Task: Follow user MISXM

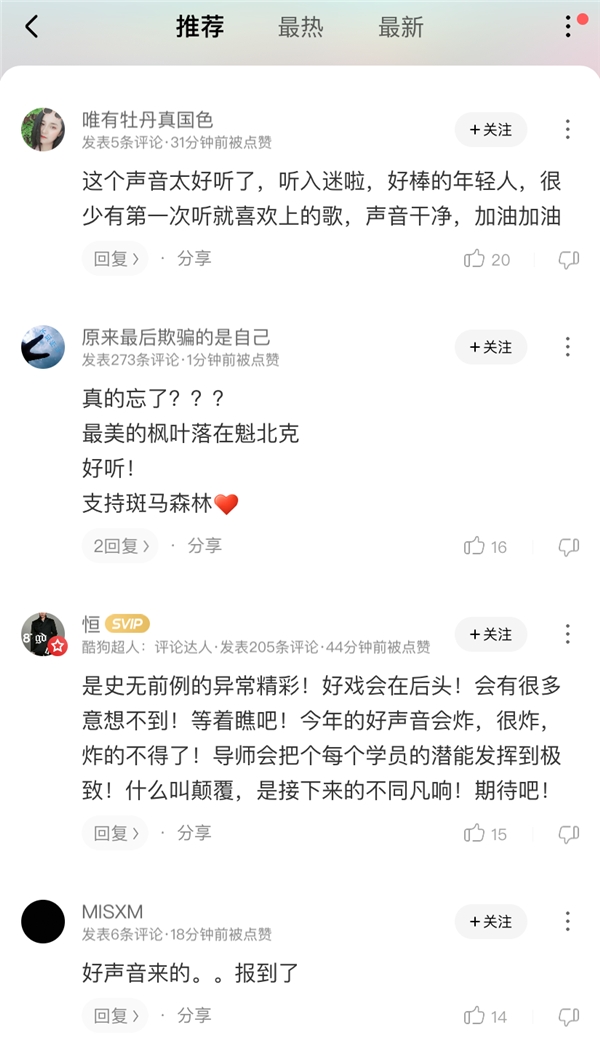Action: point(490,921)
